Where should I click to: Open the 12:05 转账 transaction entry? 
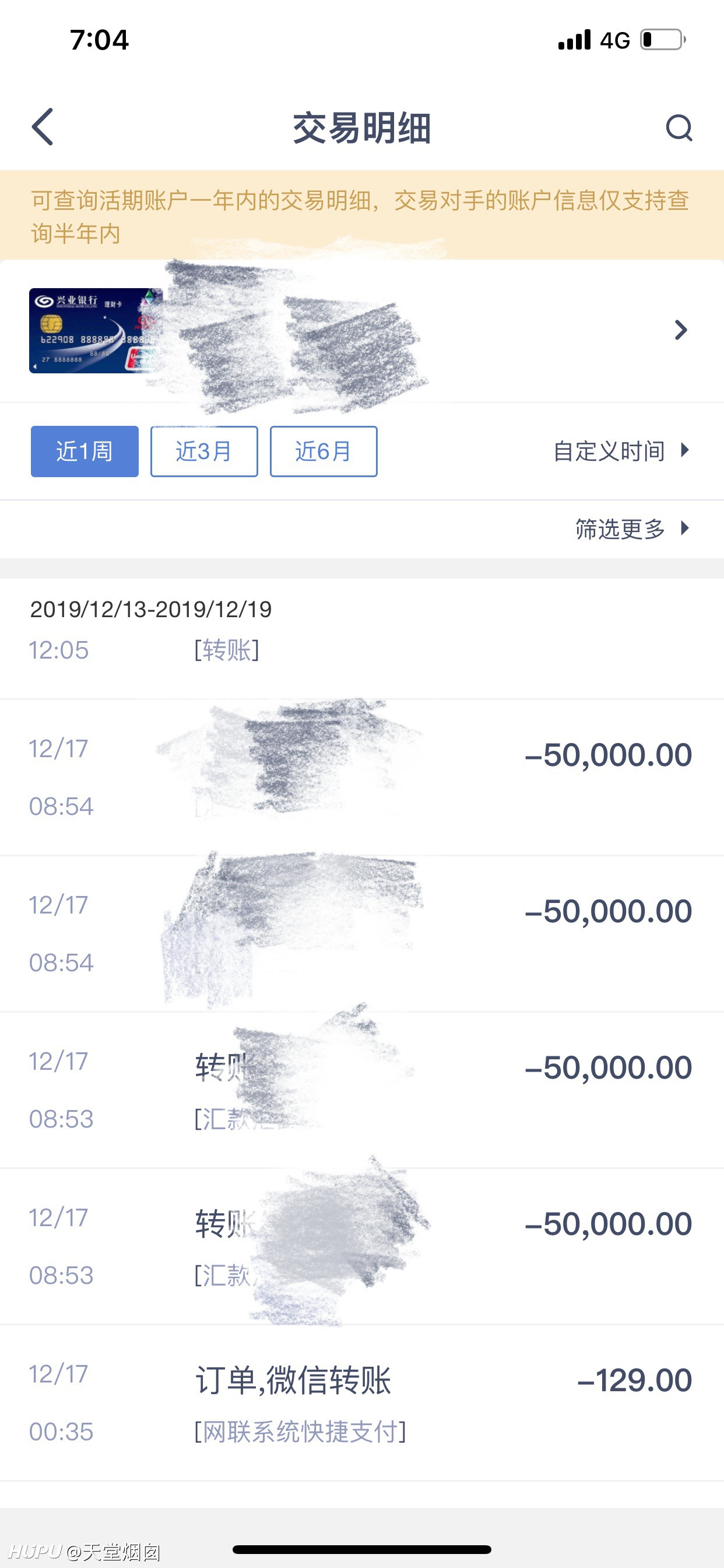coord(362,650)
